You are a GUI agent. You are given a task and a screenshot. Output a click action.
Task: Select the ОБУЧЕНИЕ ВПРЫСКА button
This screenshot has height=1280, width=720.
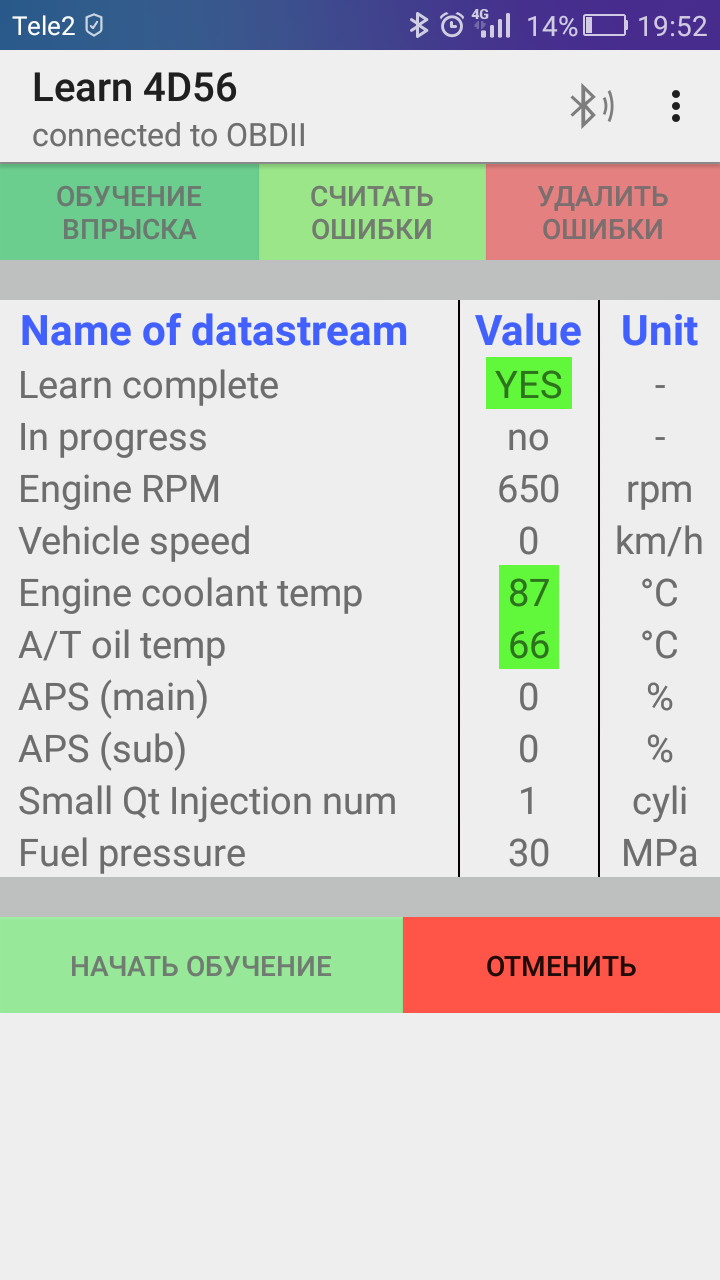129,212
